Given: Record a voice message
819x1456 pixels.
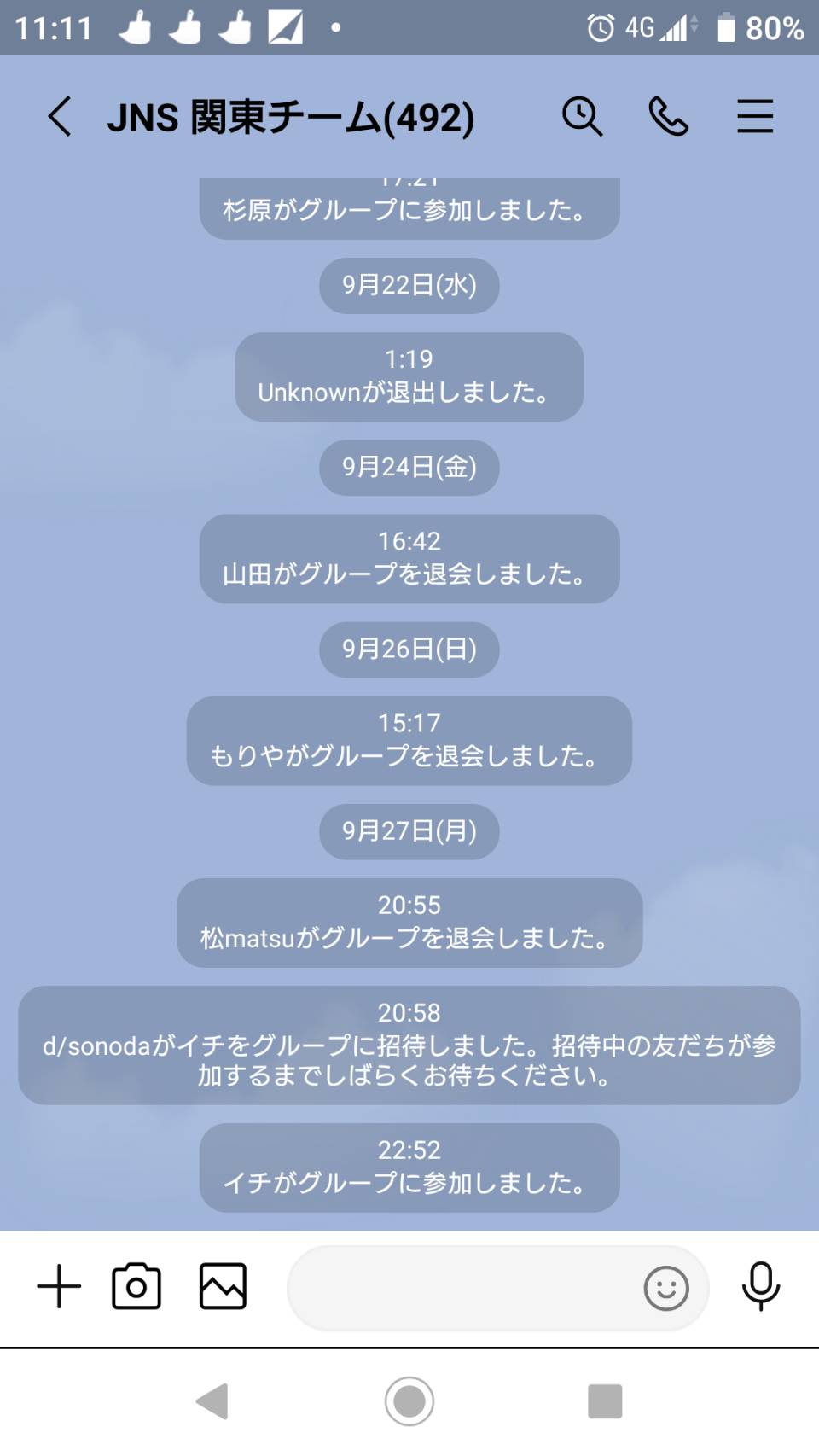Looking at the screenshot, I should pyautogui.click(x=760, y=1286).
